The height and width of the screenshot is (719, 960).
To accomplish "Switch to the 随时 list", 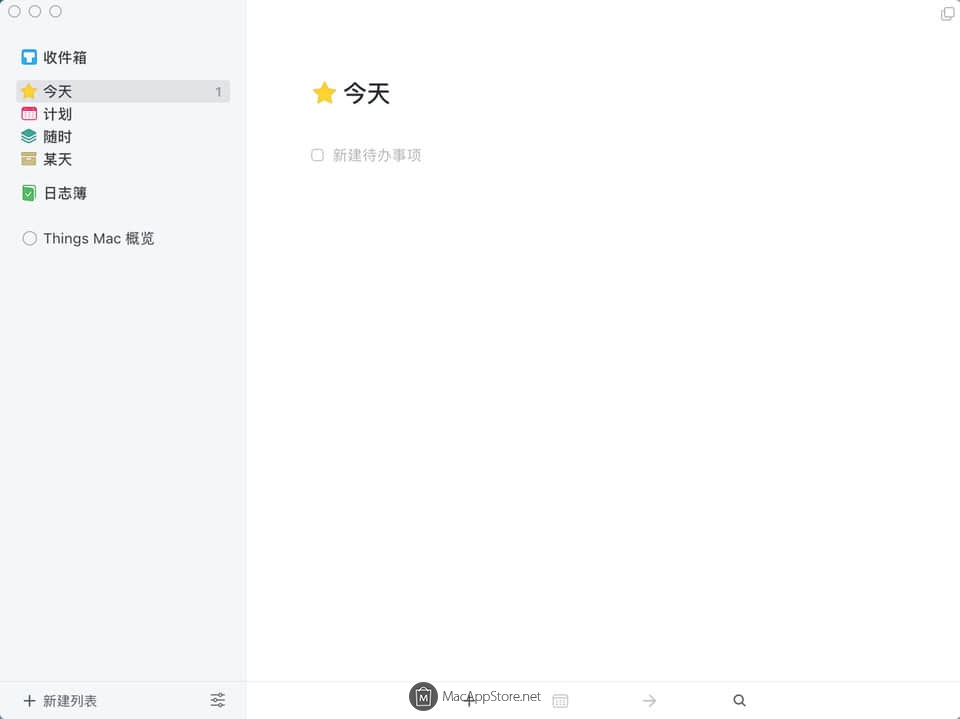I will (57, 137).
